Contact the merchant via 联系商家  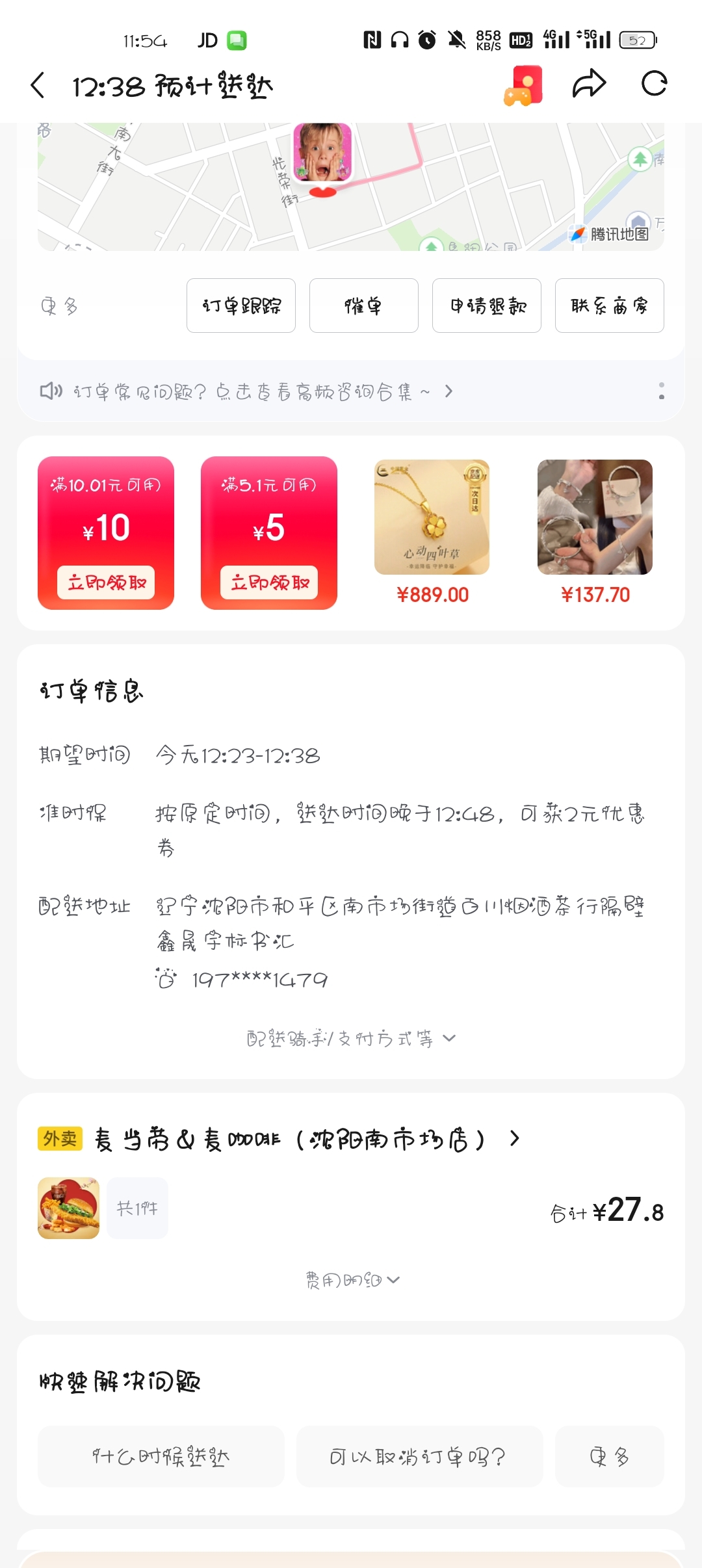[x=609, y=306]
